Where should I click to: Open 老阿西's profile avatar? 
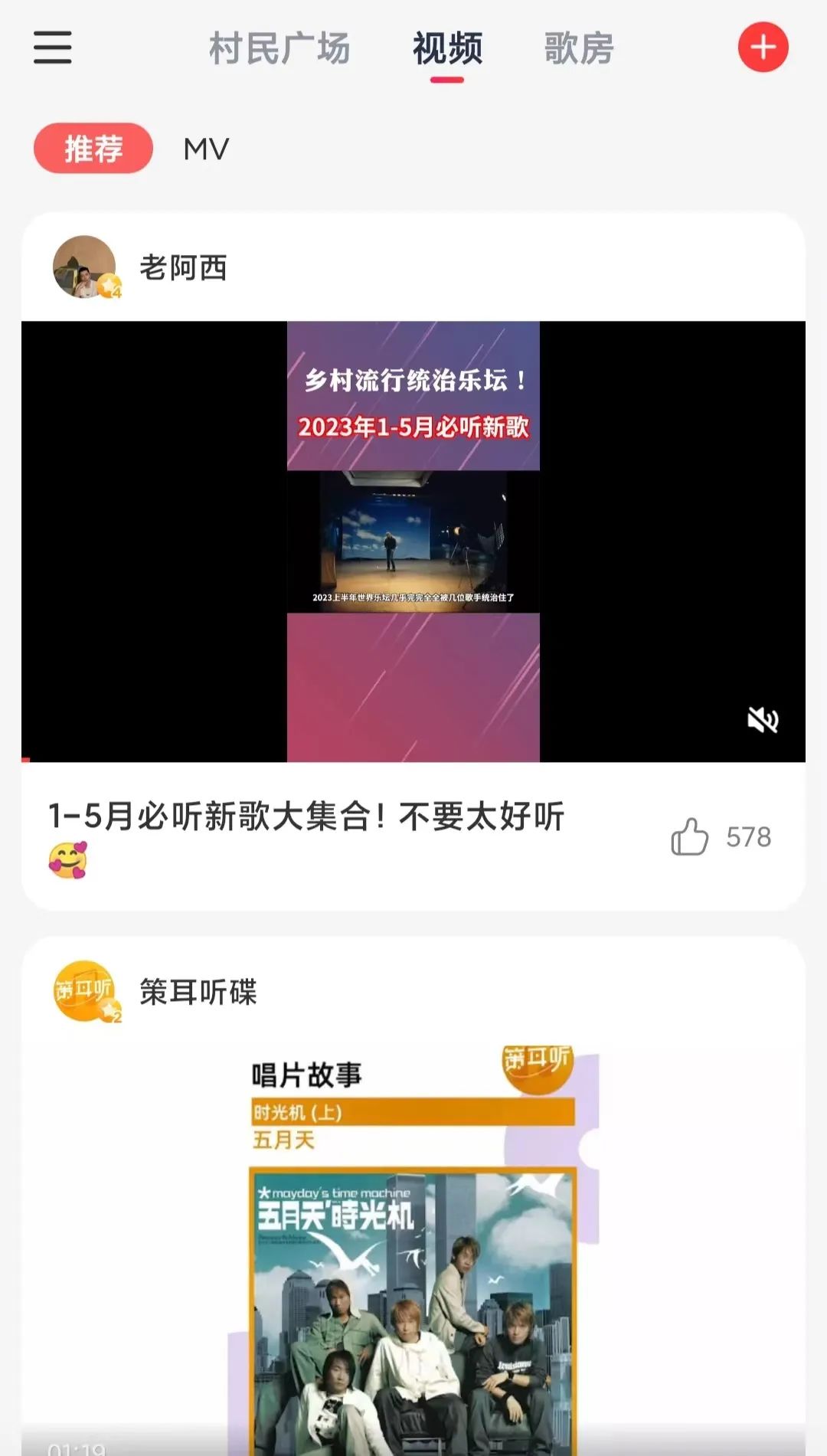84,268
